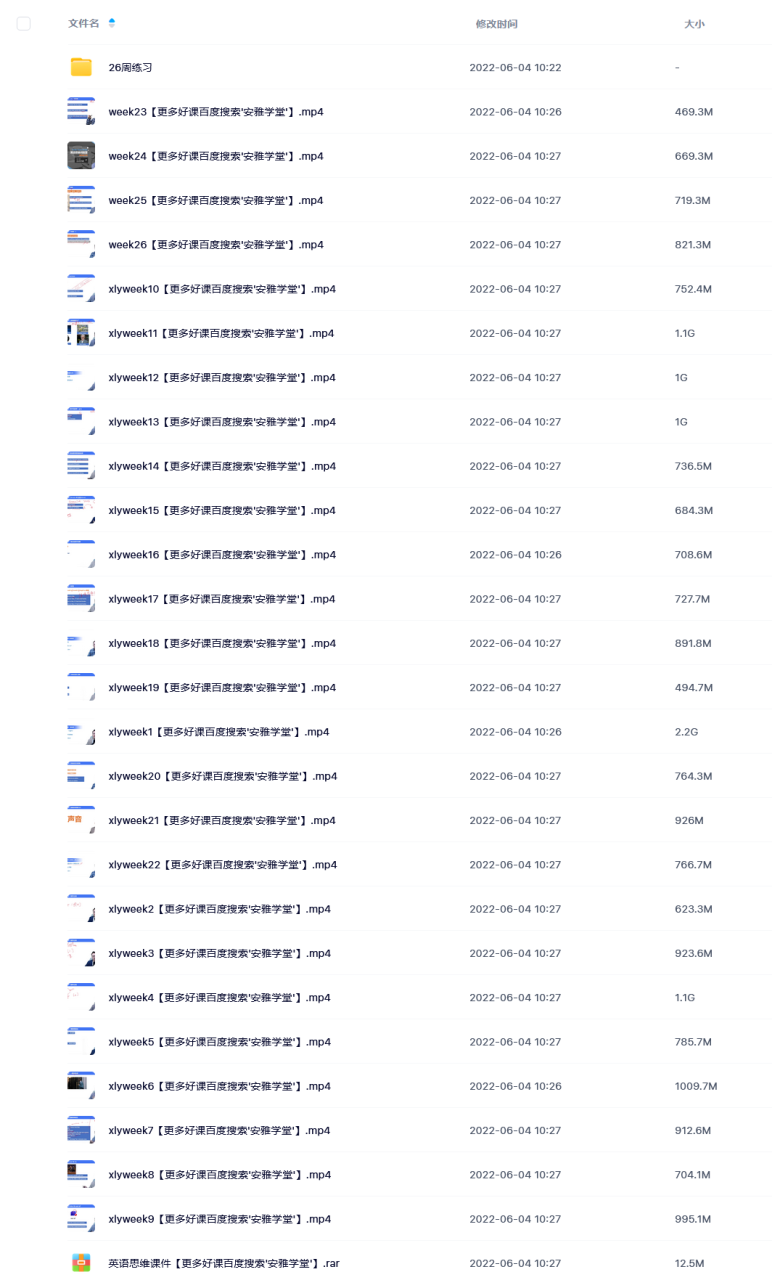Open the xlyweek9 video
The width and height of the screenshot is (772, 1280).
(x=219, y=1219)
